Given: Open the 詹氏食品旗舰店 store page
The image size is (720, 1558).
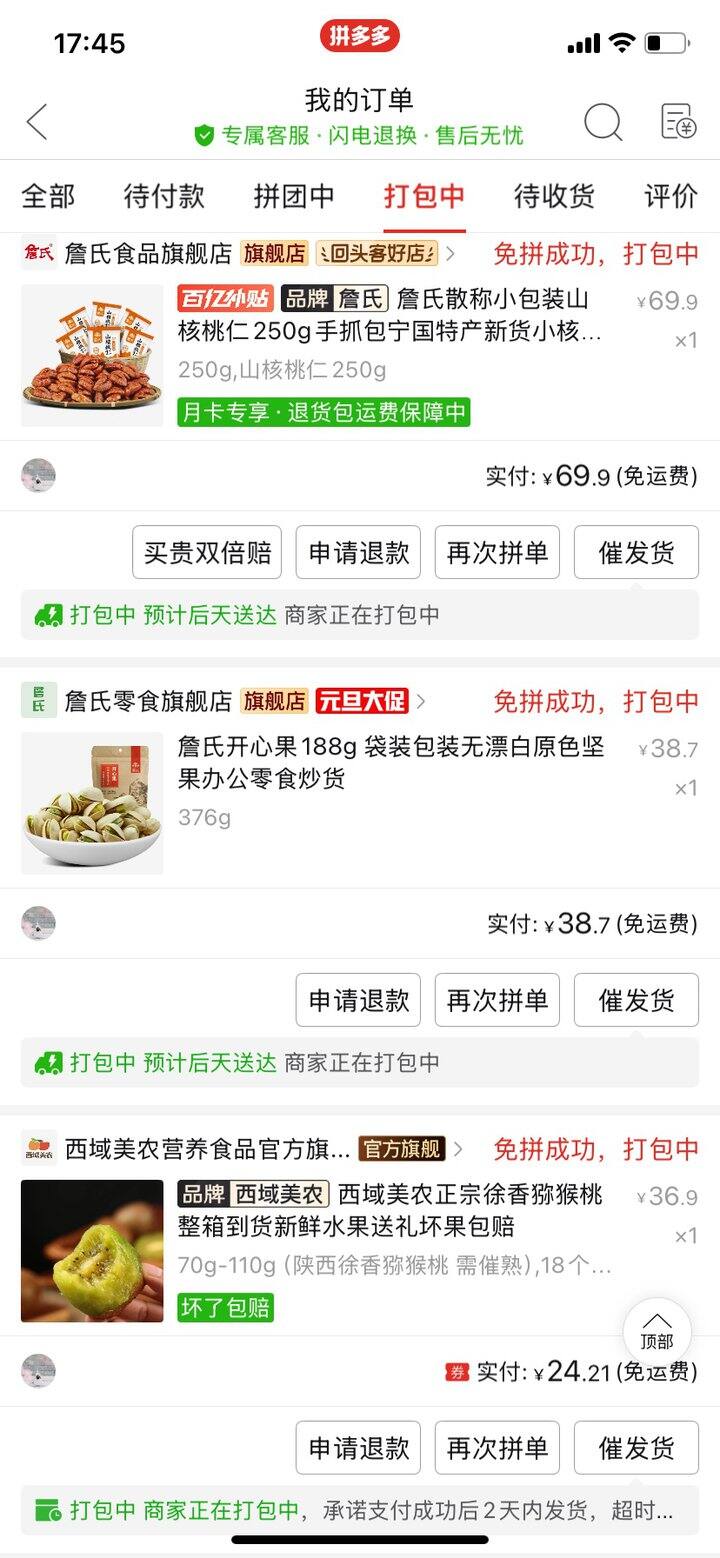Looking at the screenshot, I should (148, 254).
